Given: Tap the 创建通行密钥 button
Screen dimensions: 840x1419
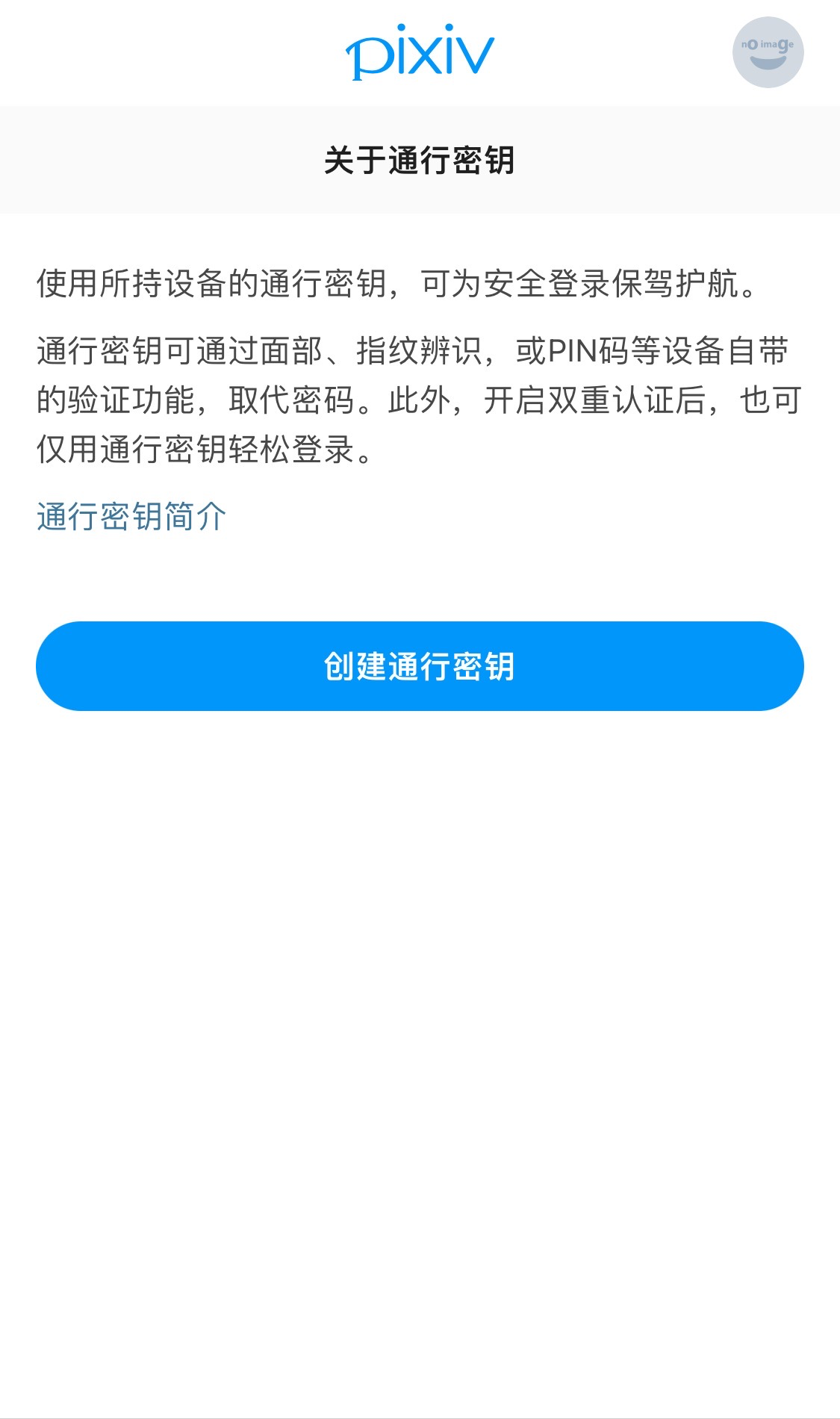Looking at the screenshot, I should pos(420,665).
